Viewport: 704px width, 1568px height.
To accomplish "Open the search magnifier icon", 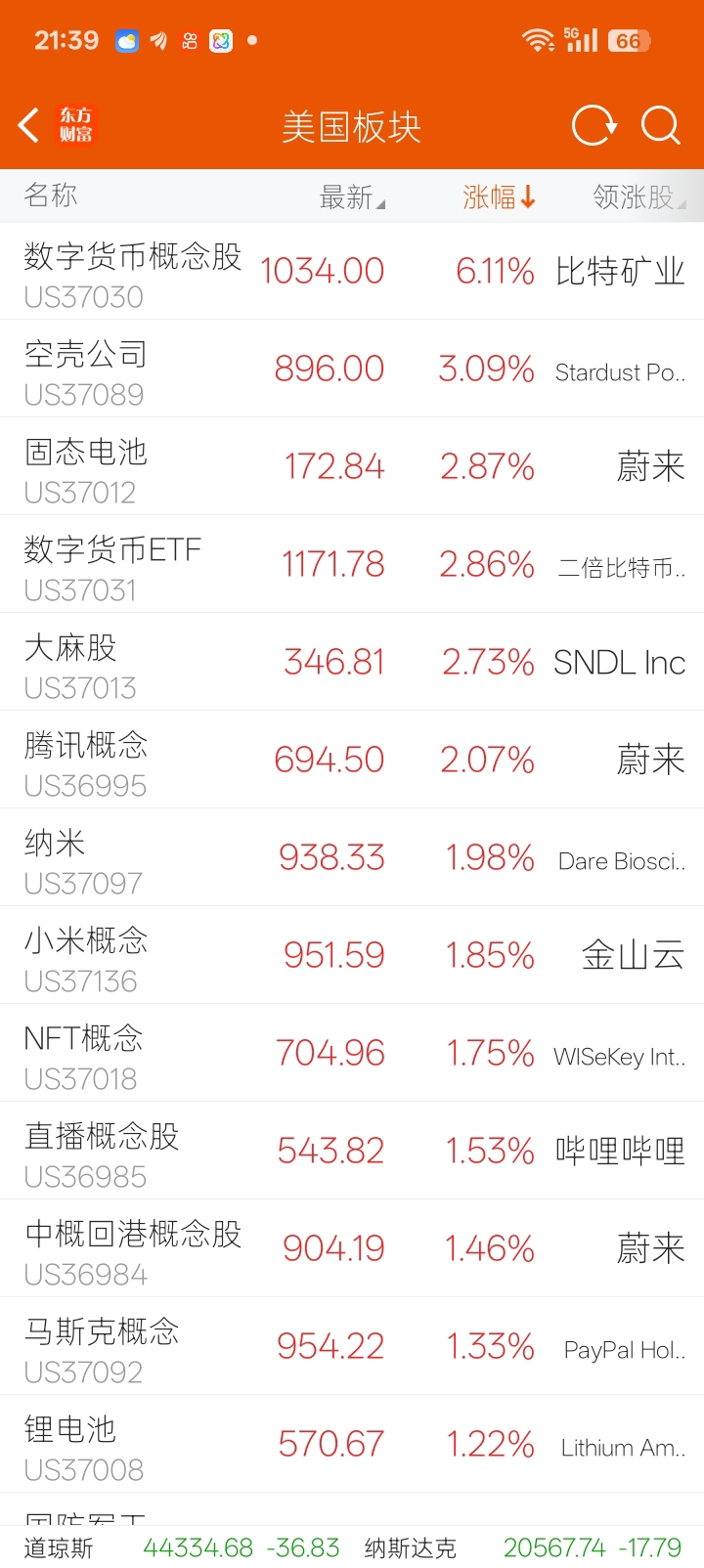I will [661, 126].
